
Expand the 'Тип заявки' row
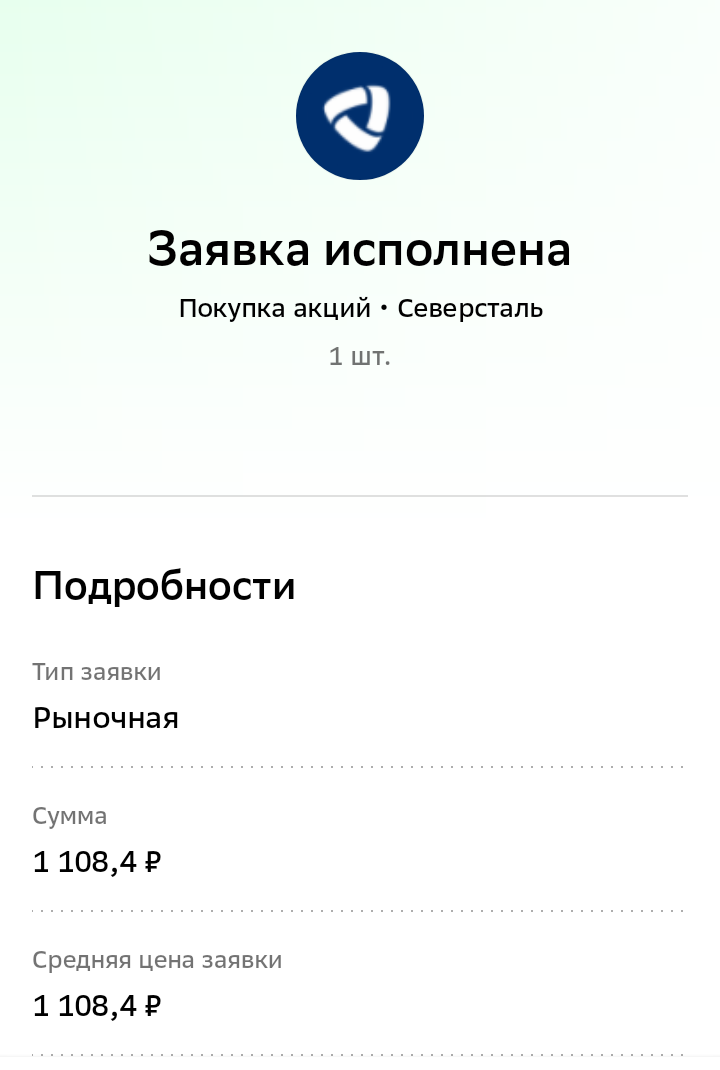pos(96,671)
